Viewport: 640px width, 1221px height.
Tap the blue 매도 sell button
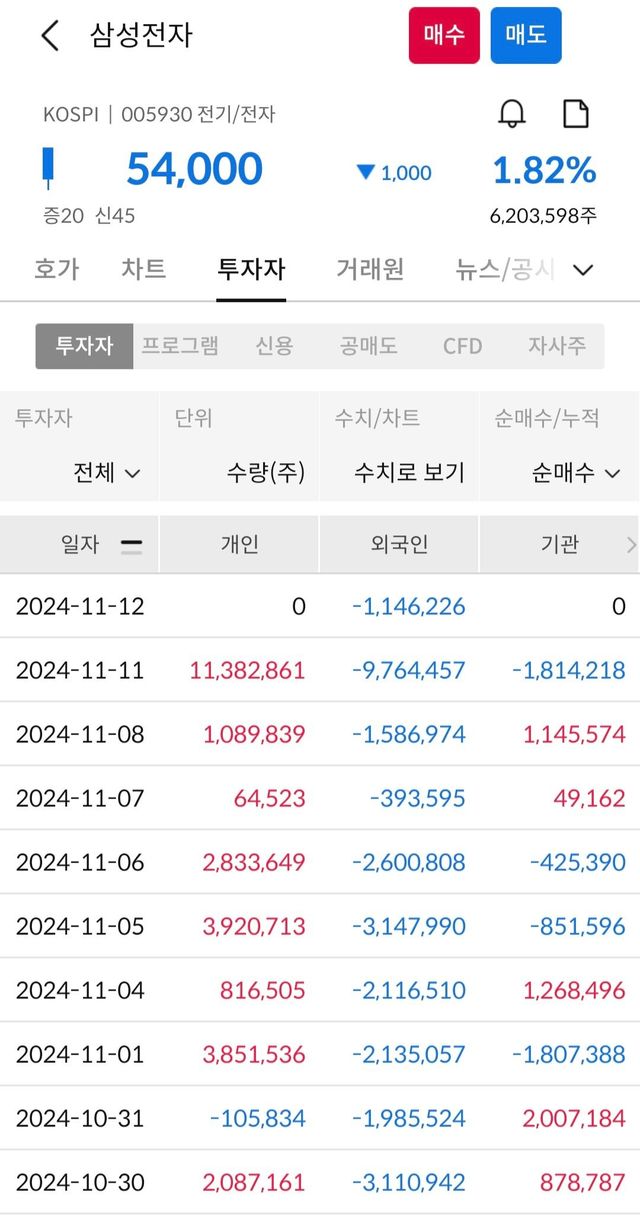pos(526,36)
